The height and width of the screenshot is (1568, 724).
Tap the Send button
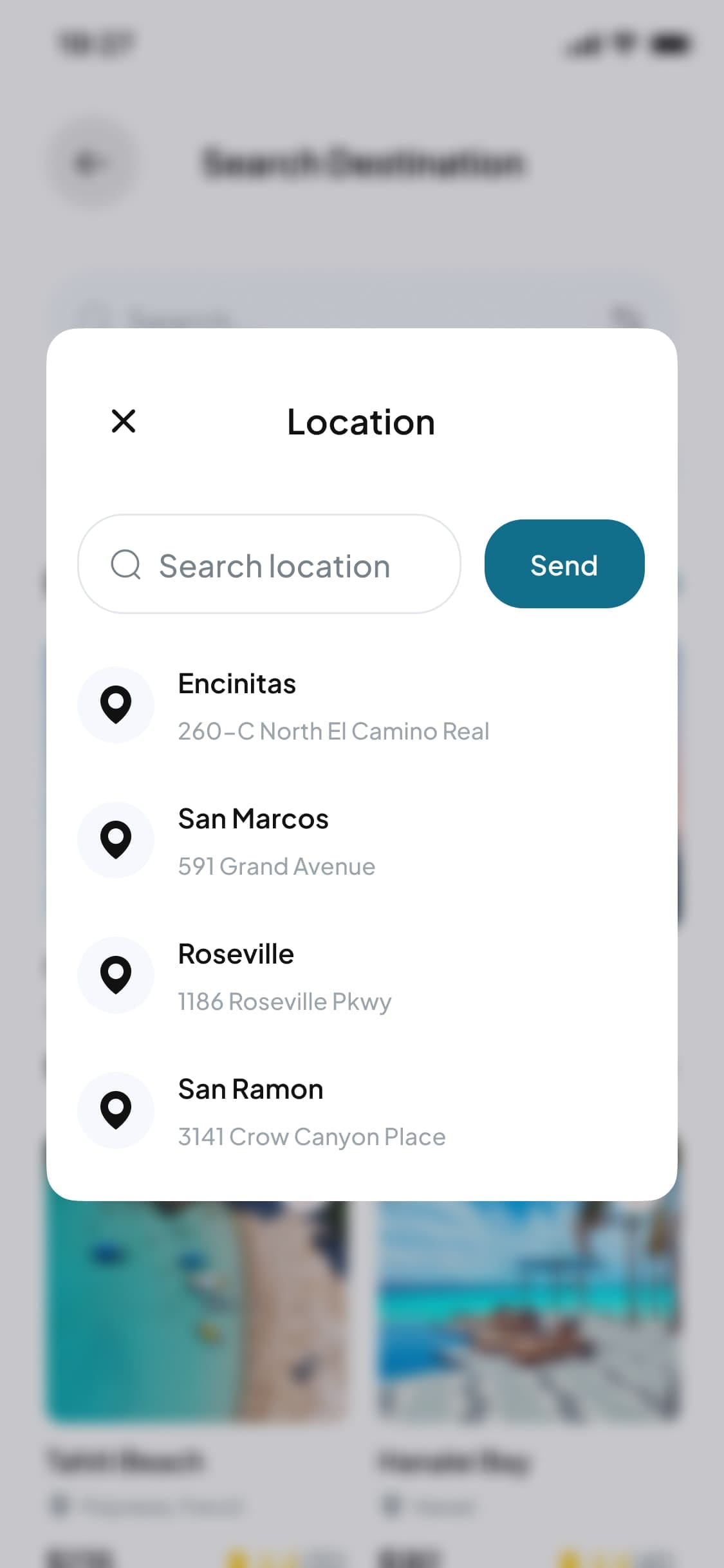coord(564,564)
